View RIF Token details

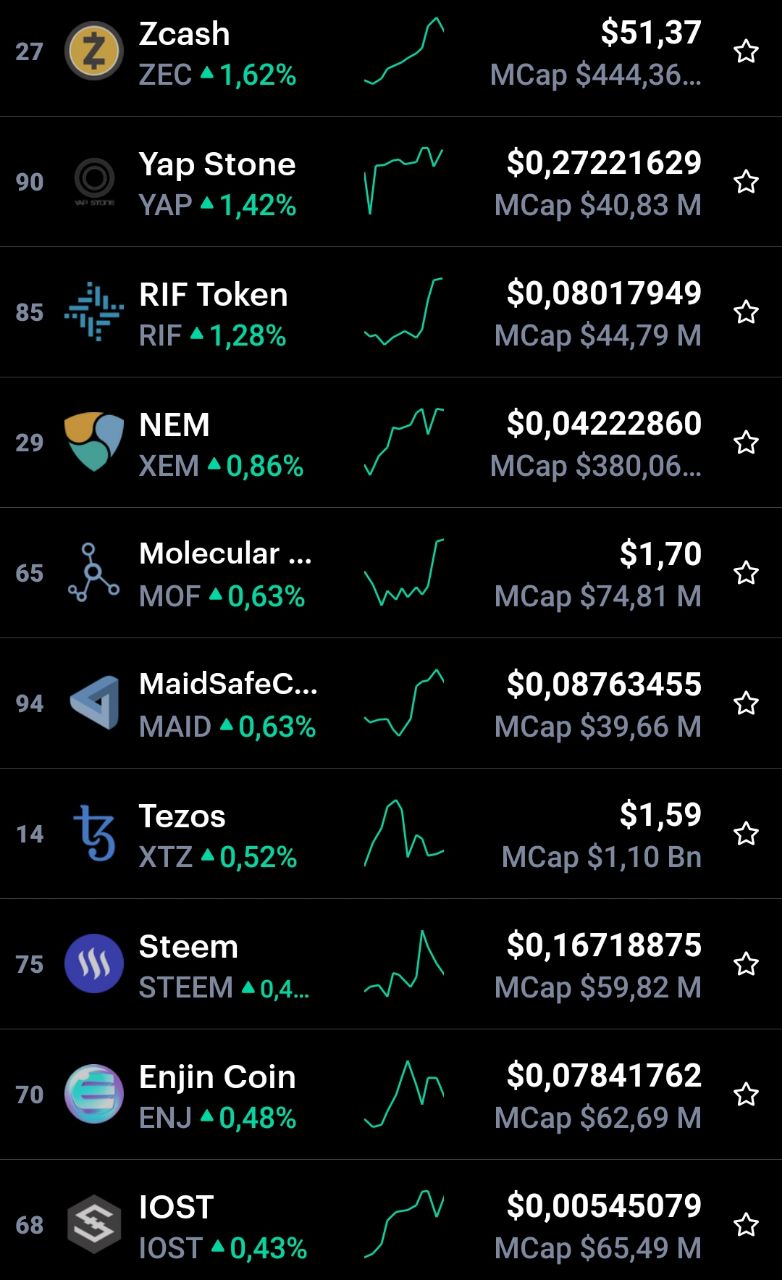391,312
